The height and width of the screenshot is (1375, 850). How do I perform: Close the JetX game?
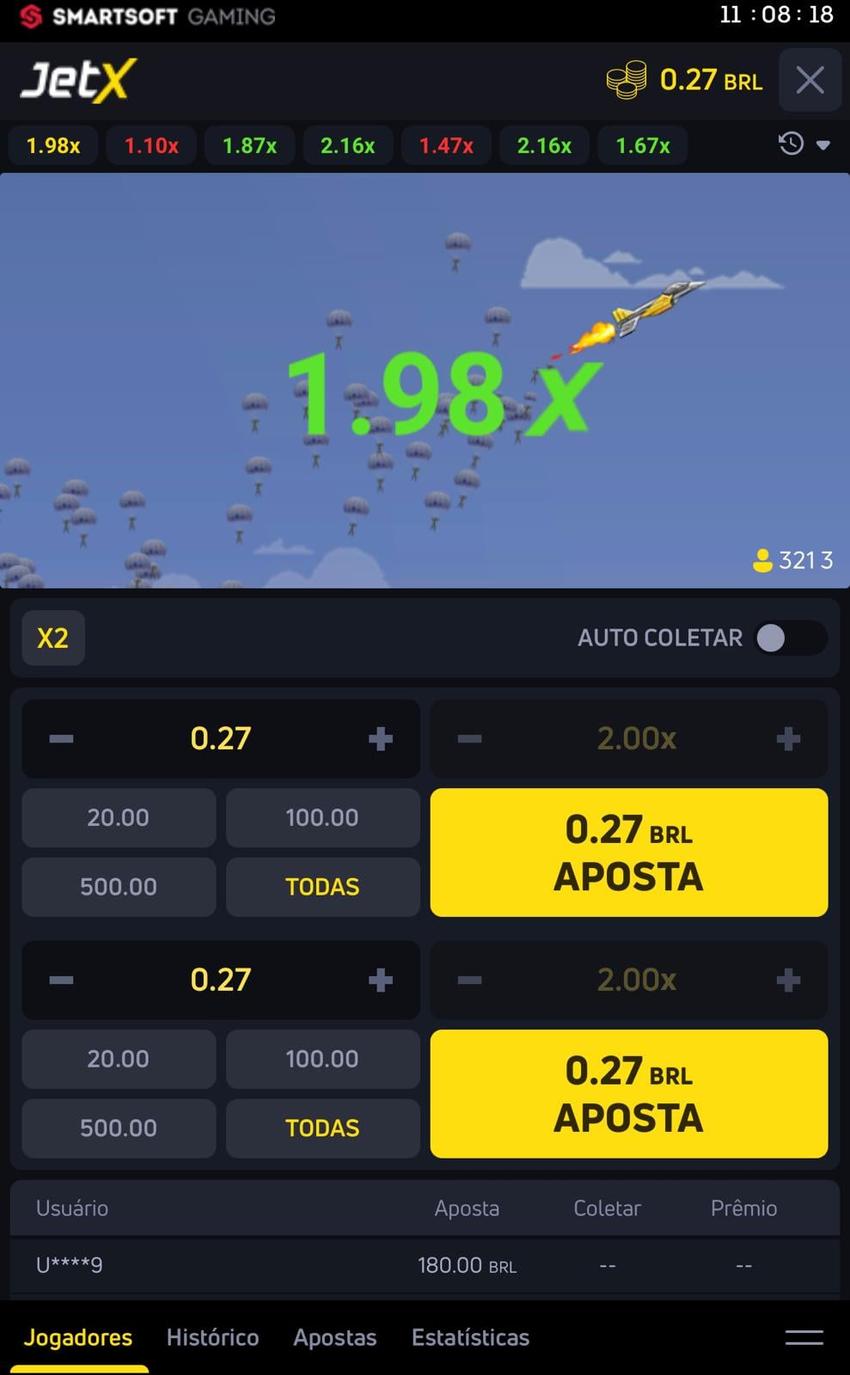tap(809, 80)
